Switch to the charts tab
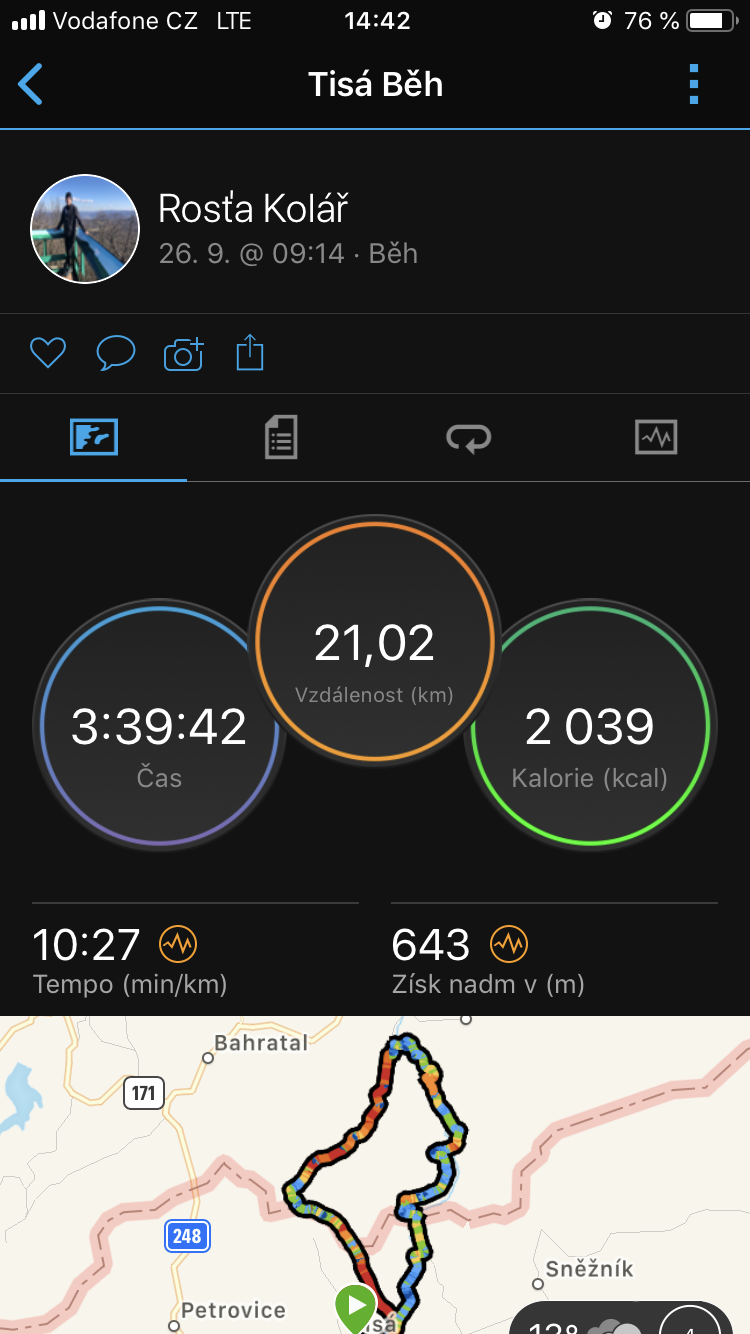Screen dimensions: 750x1334 click(656, 437)
